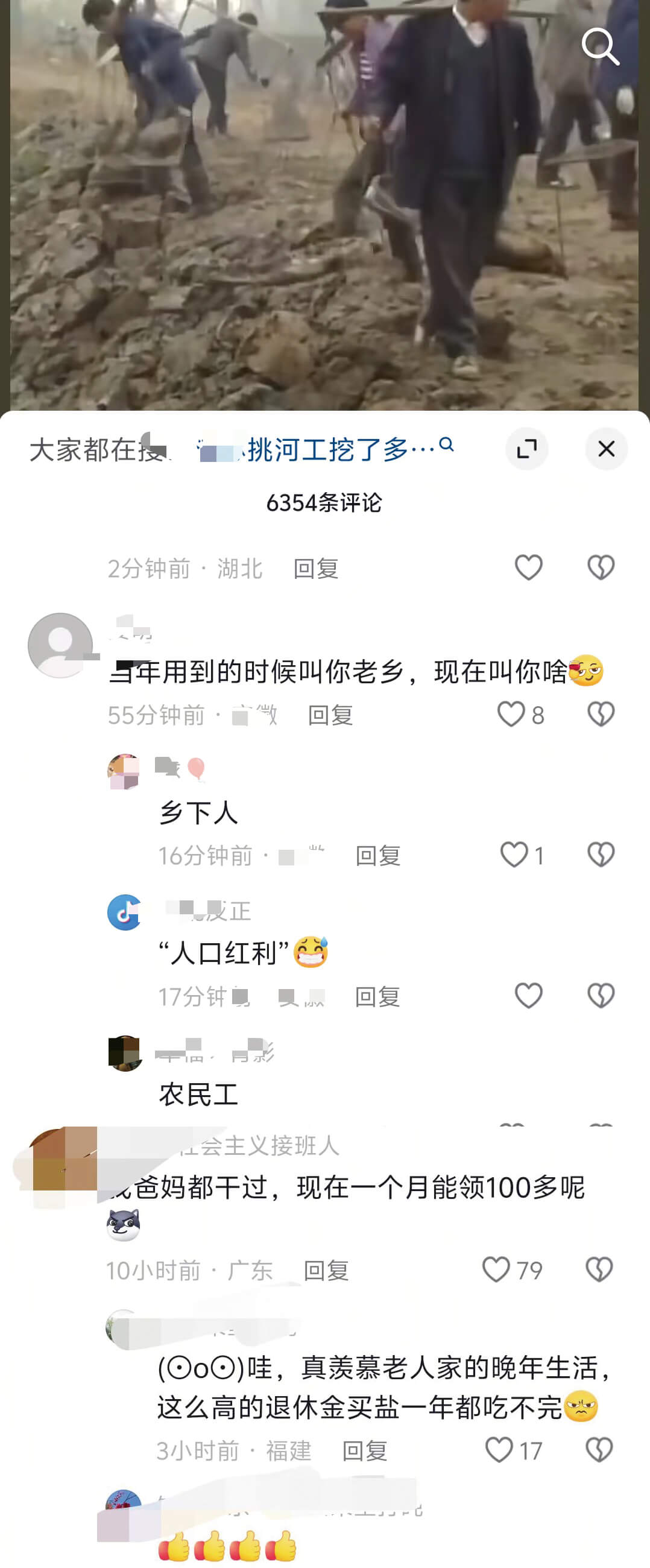Reply to the “人口红利” comment

pos(377,997)
